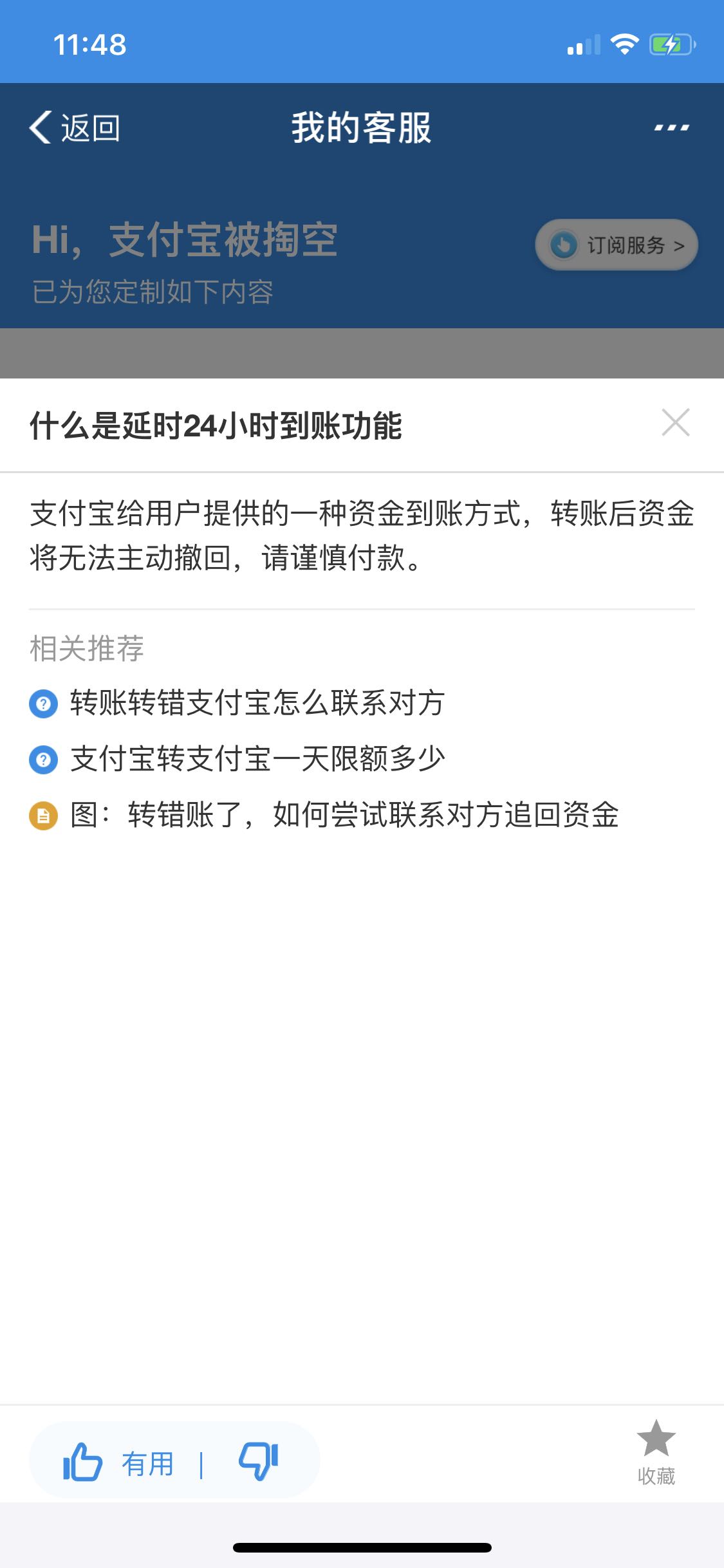
Task: Go back using the 返回 button
Action: 75,127
